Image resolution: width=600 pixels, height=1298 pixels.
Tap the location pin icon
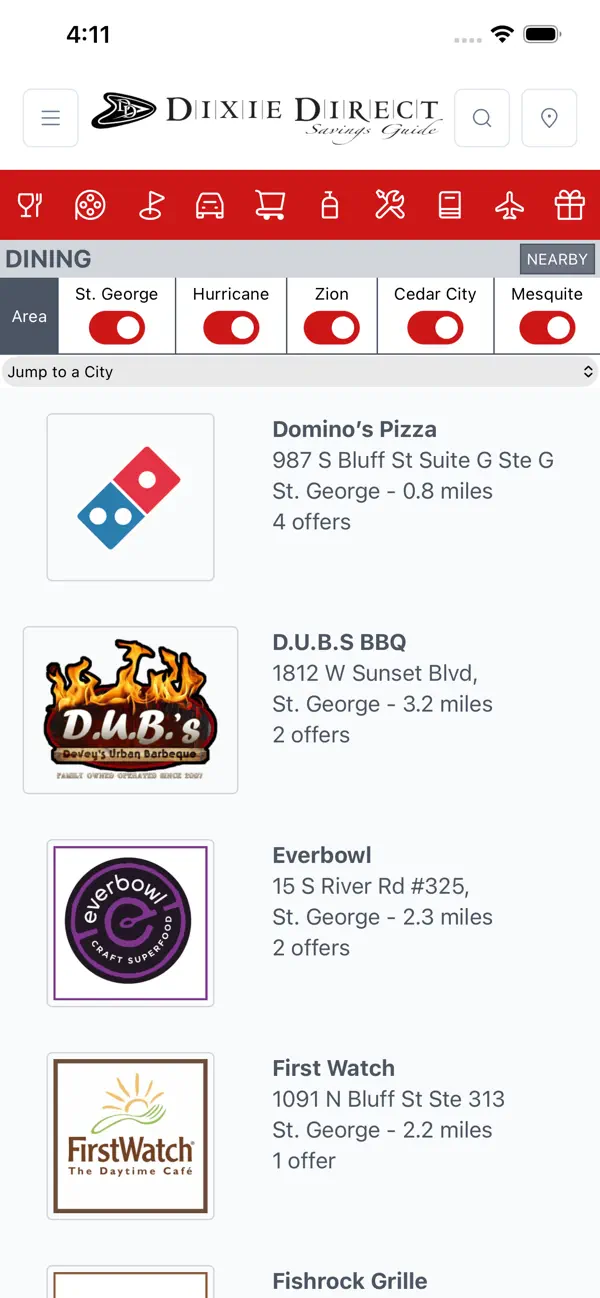coord(549,118)
